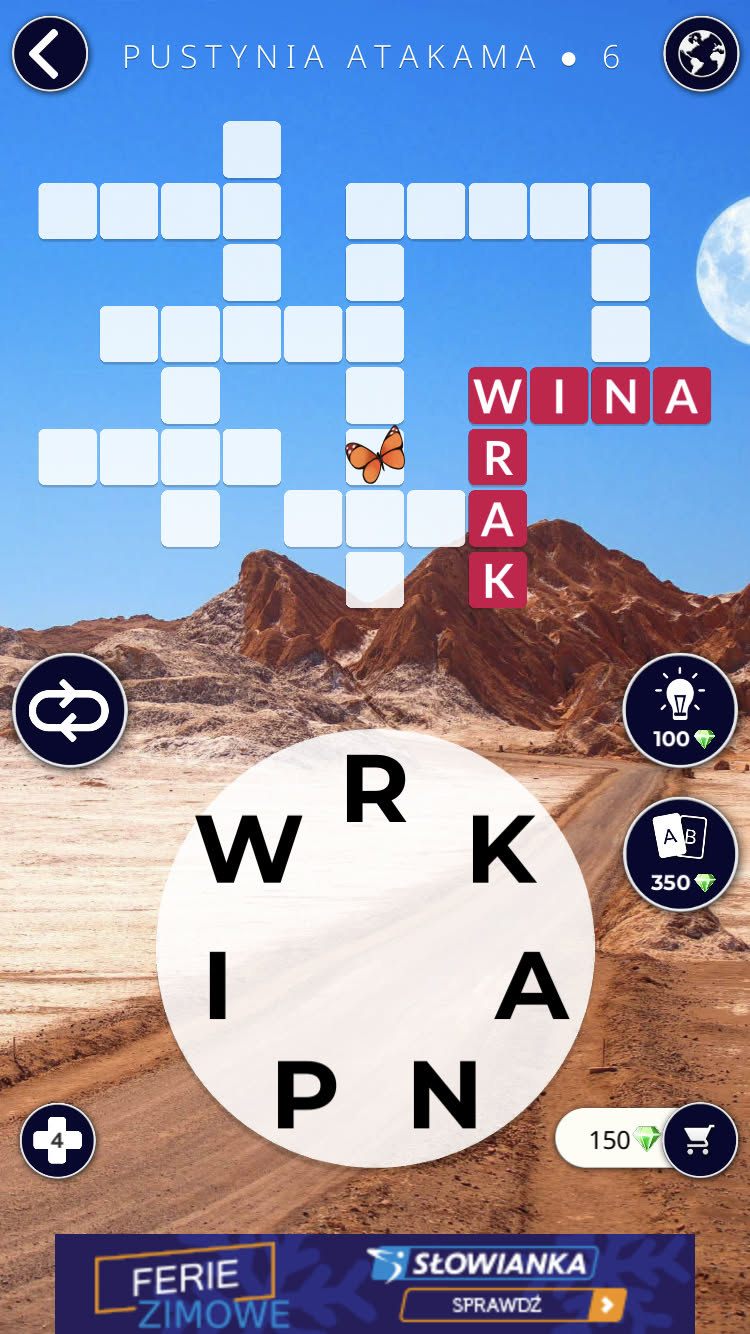Image resolution: width=750 pixels, height=1334 pixels.
Task: Select letter A in the wheel
Action: (x=532, y=986)
